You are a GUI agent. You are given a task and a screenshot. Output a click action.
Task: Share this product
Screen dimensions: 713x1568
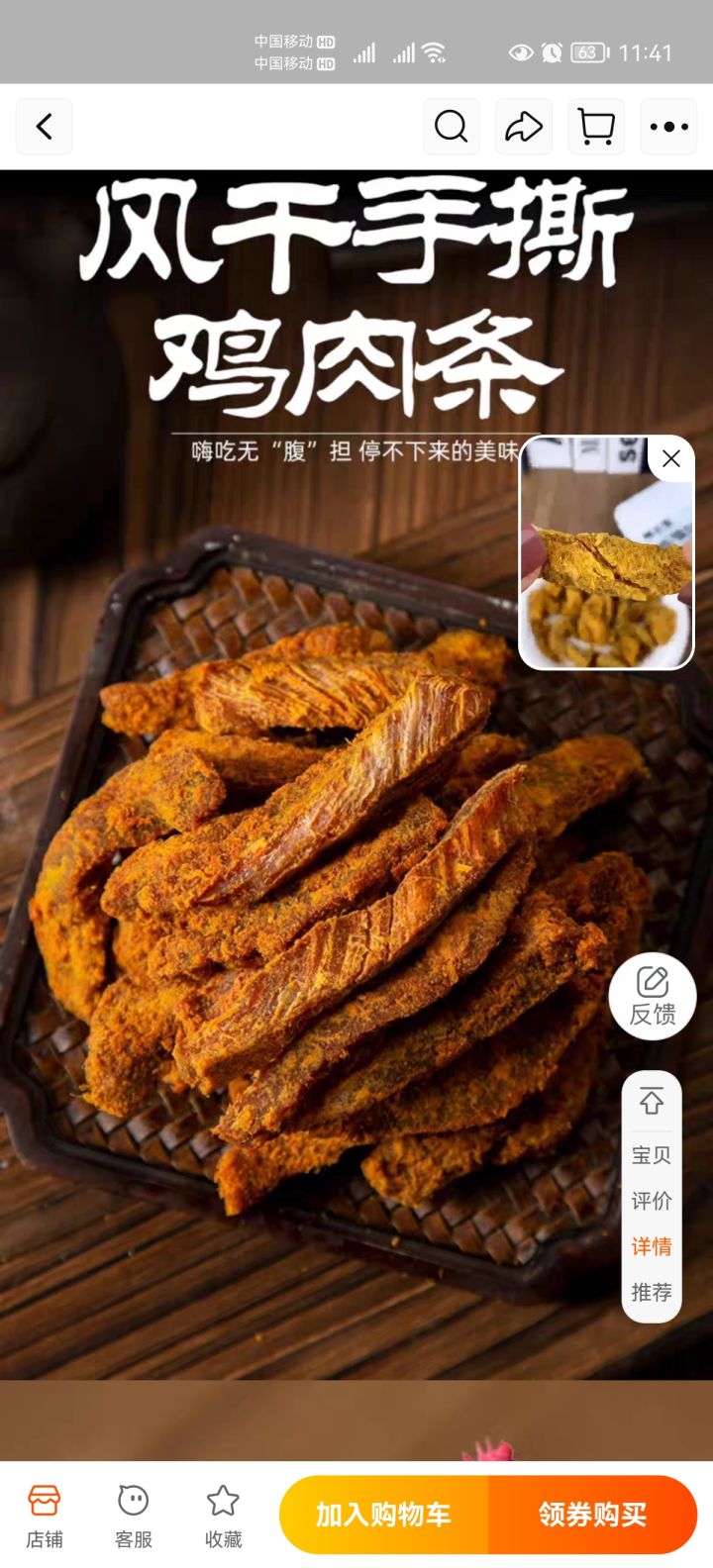(524, 127)
